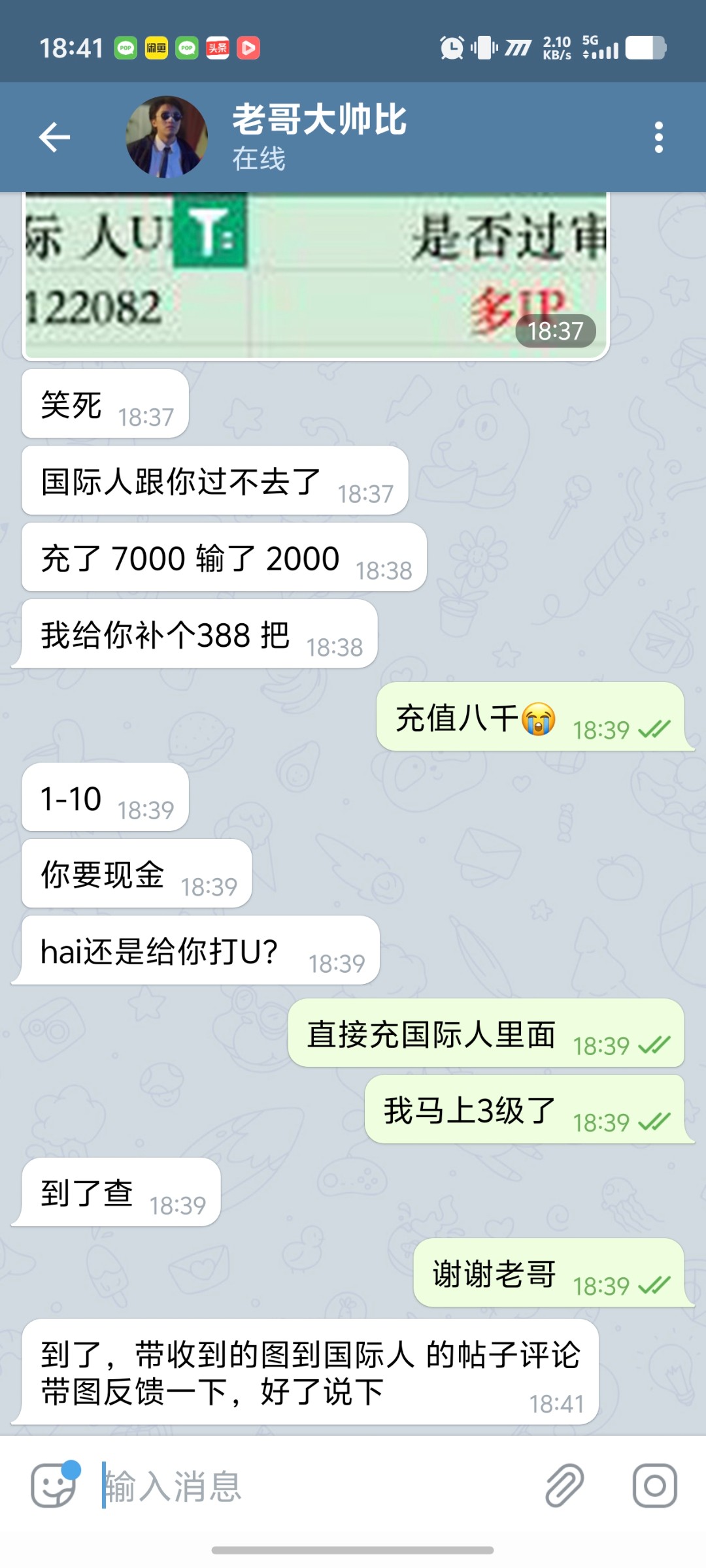706x1568 pixels.
Task: Open 老哥大帅比's profile from the header
Action: point(318,136)
